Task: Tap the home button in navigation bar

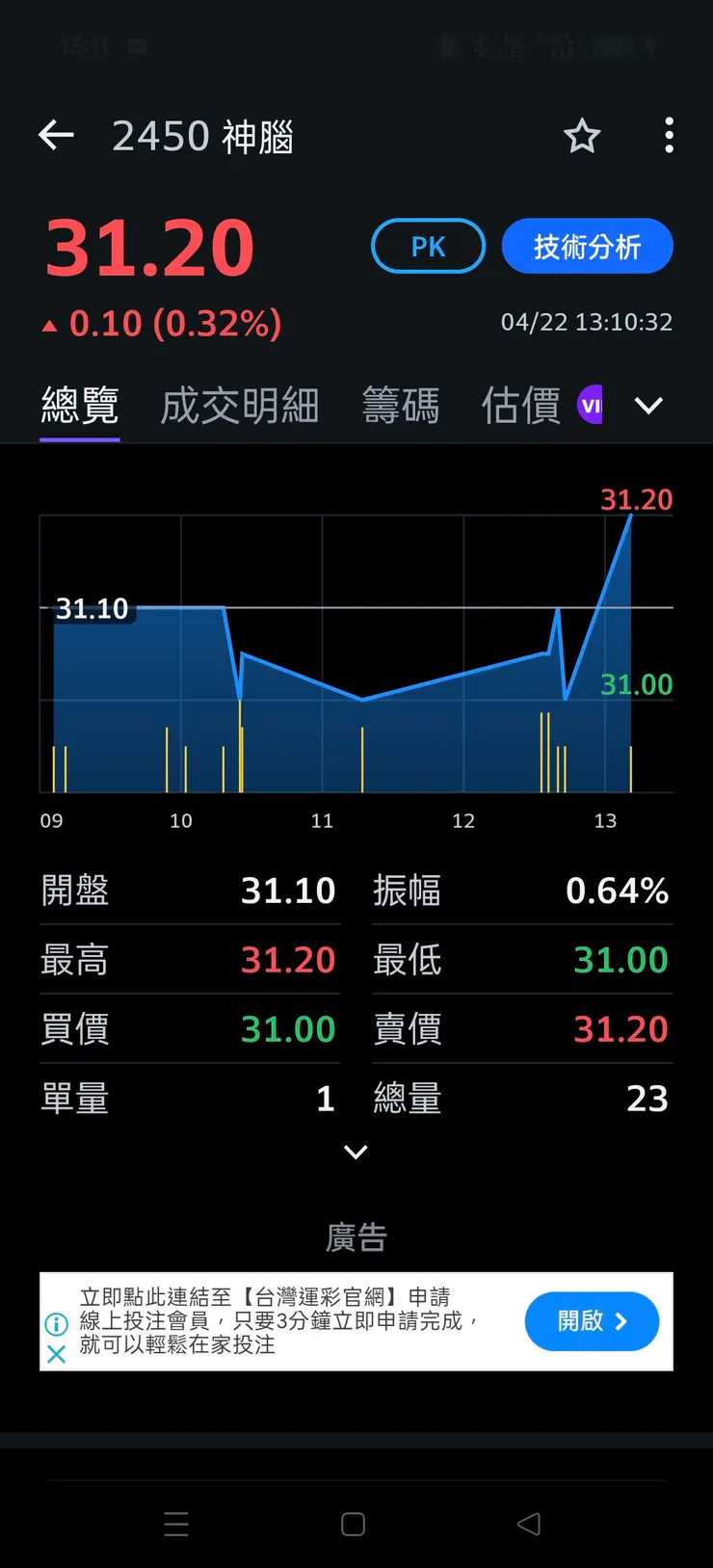Action: pyautogui.click(x=355, y=1524)
